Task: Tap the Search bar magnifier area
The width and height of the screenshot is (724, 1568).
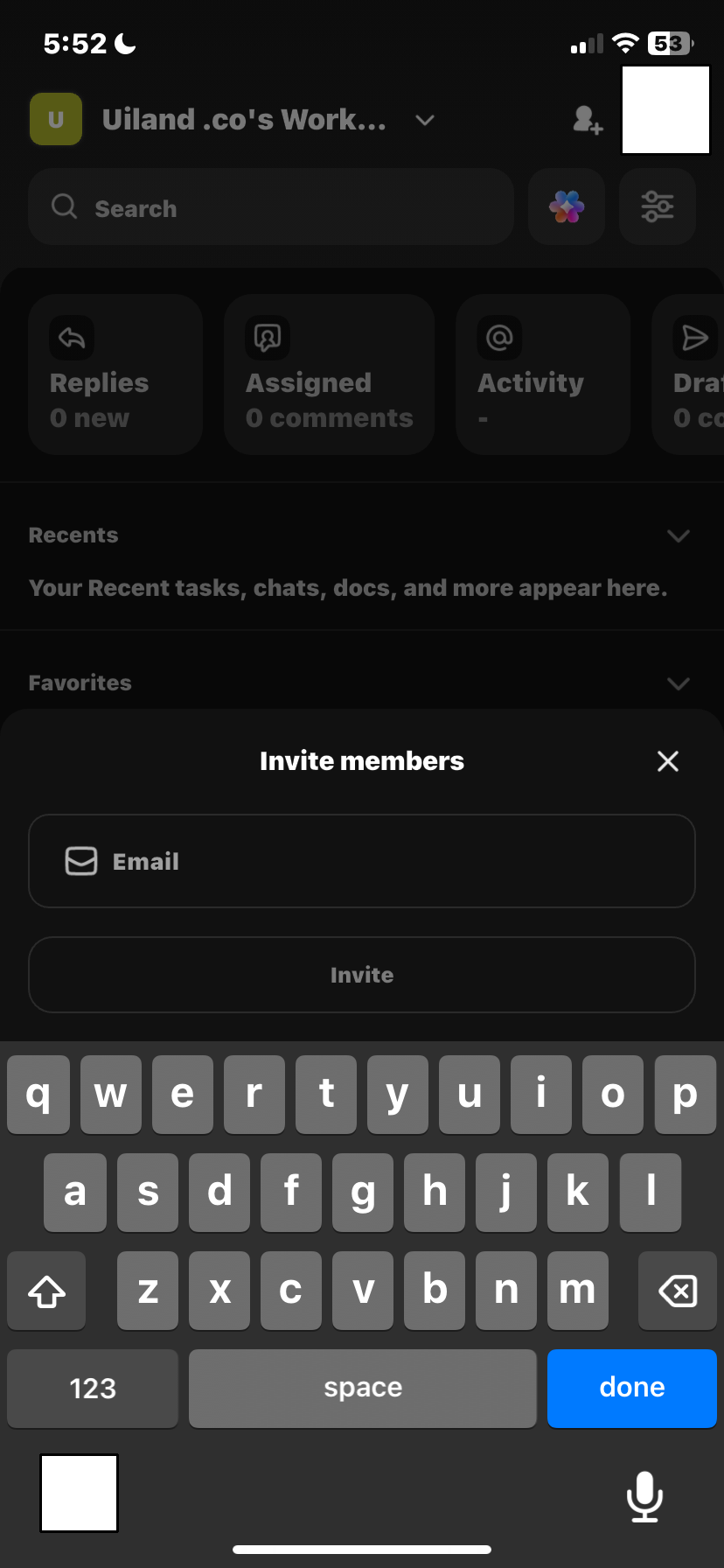Action: point(64,207)
